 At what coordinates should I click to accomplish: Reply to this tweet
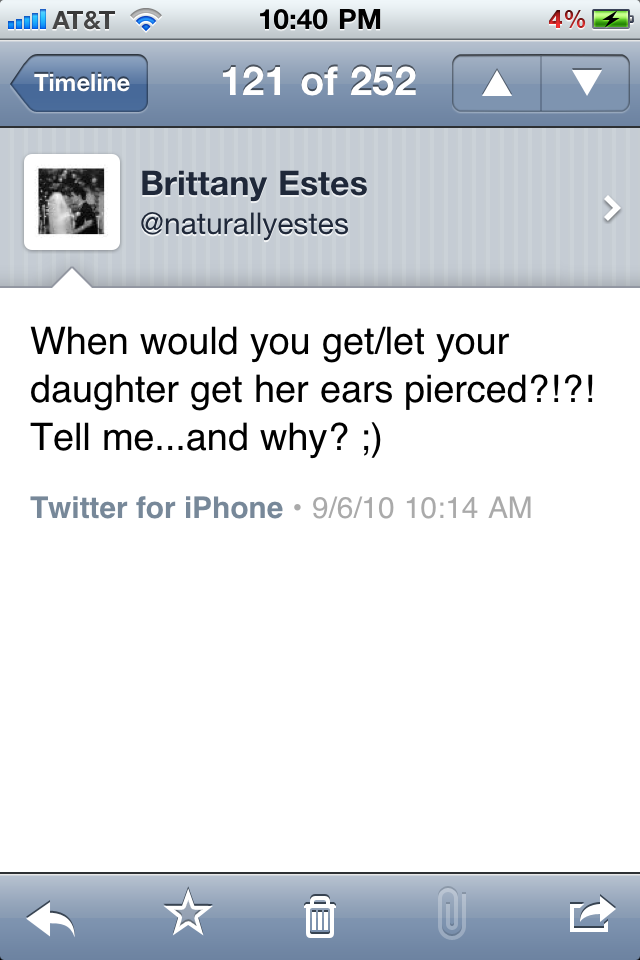(50, 916)
